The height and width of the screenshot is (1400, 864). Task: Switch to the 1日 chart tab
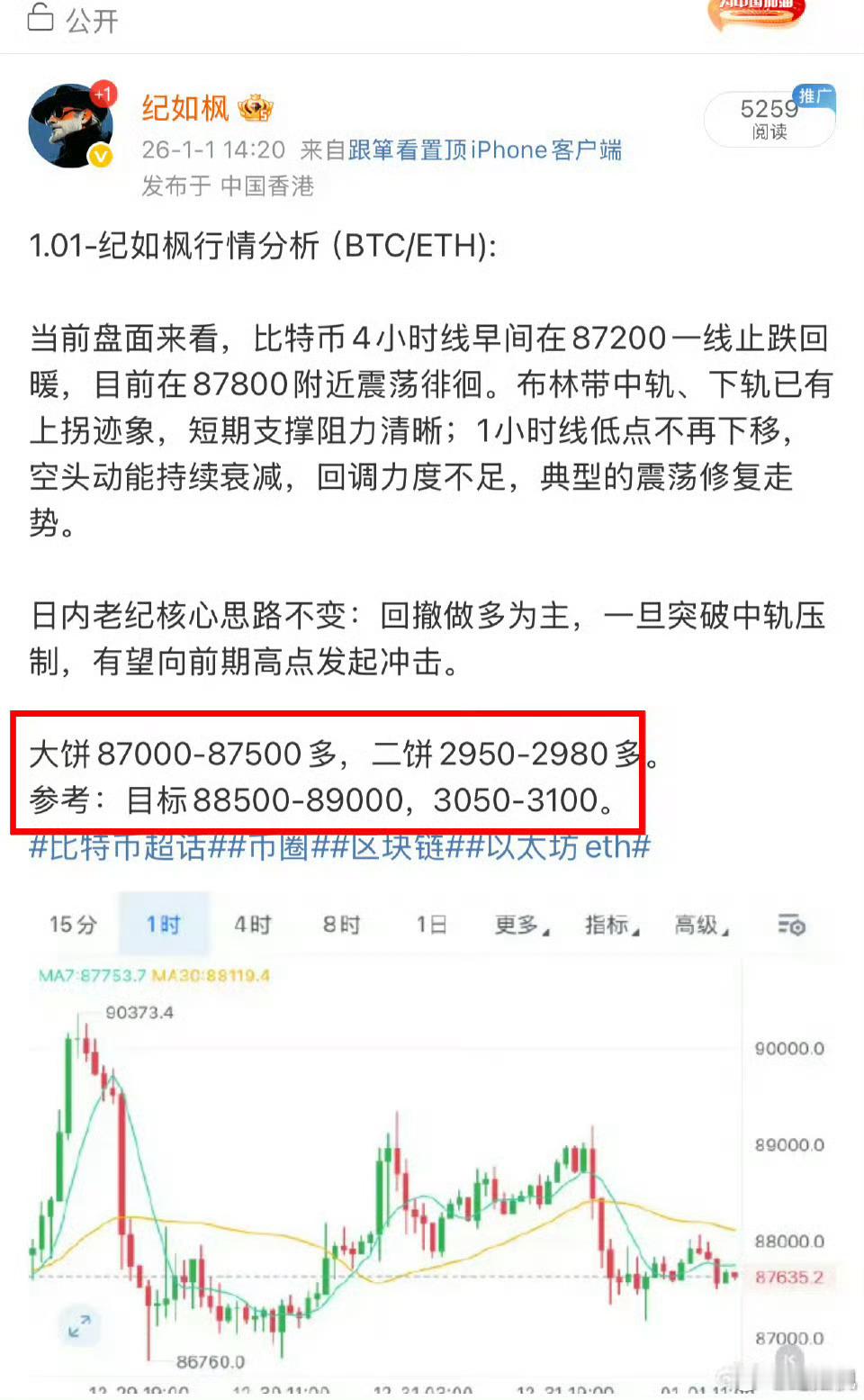click(429, 925)
